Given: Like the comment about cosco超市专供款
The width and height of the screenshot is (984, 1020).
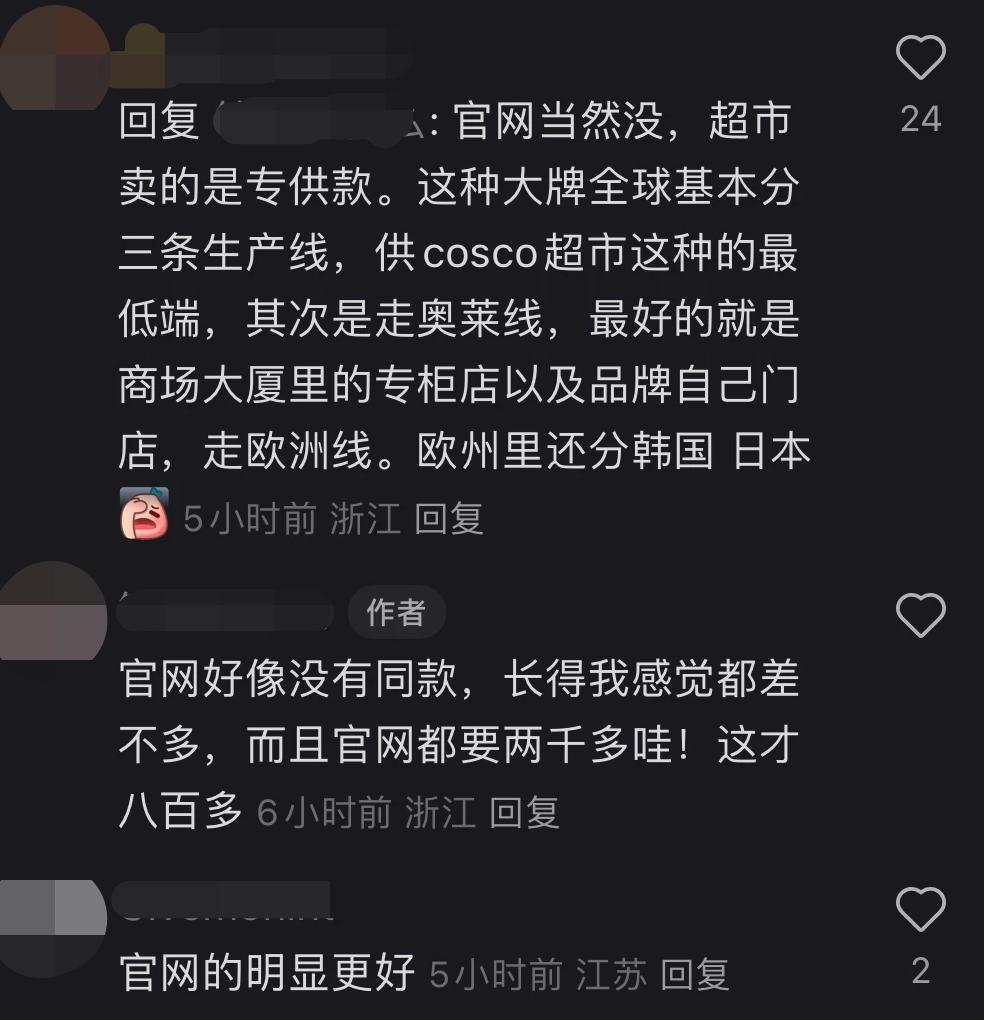Looking at the screenshot, I should click(920, 58).
